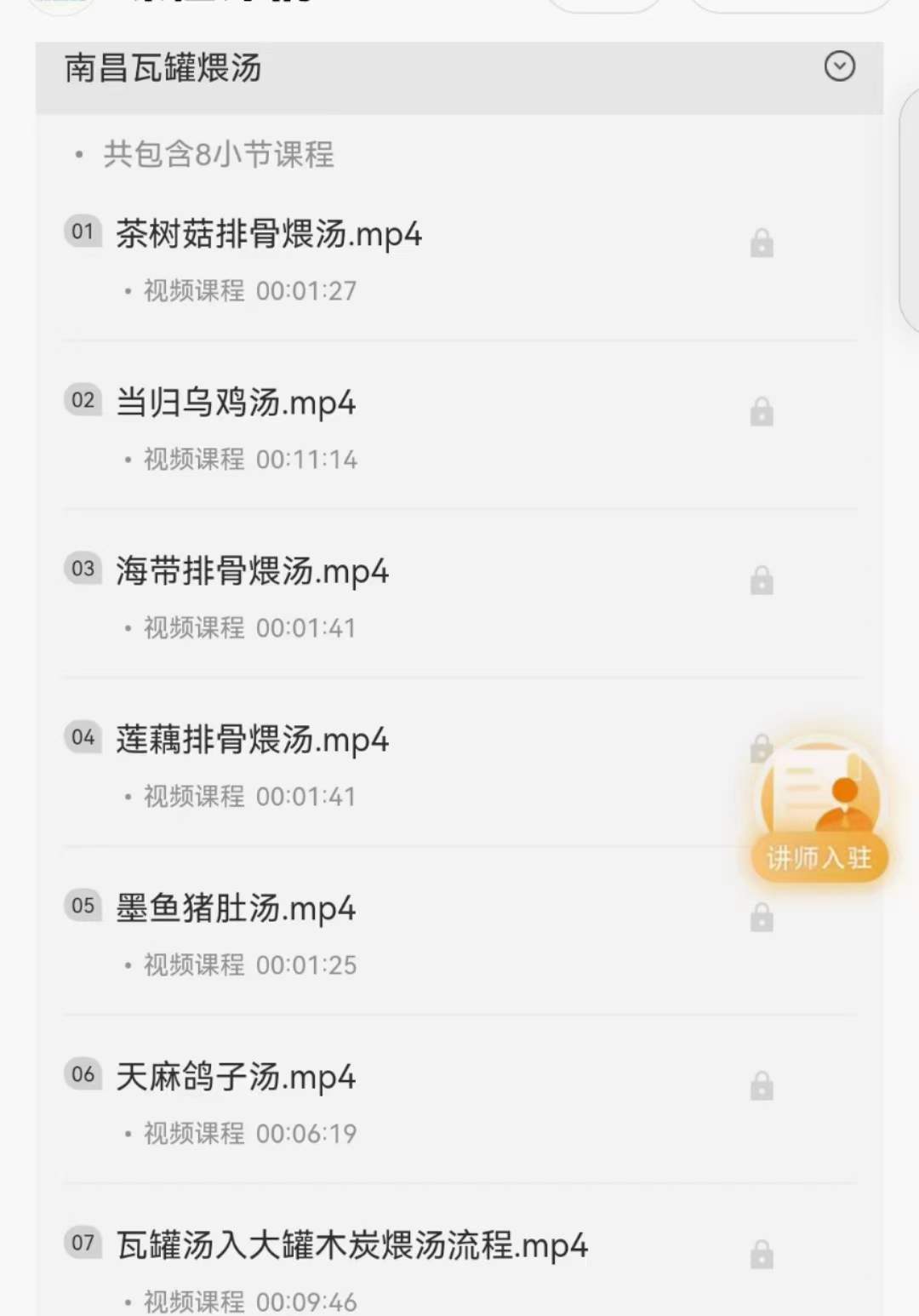The height and width of the screenshot is (1316, 919).
Task: Tap the 共包含8小节课程 summary text
Action: click(x=216, y=156)
